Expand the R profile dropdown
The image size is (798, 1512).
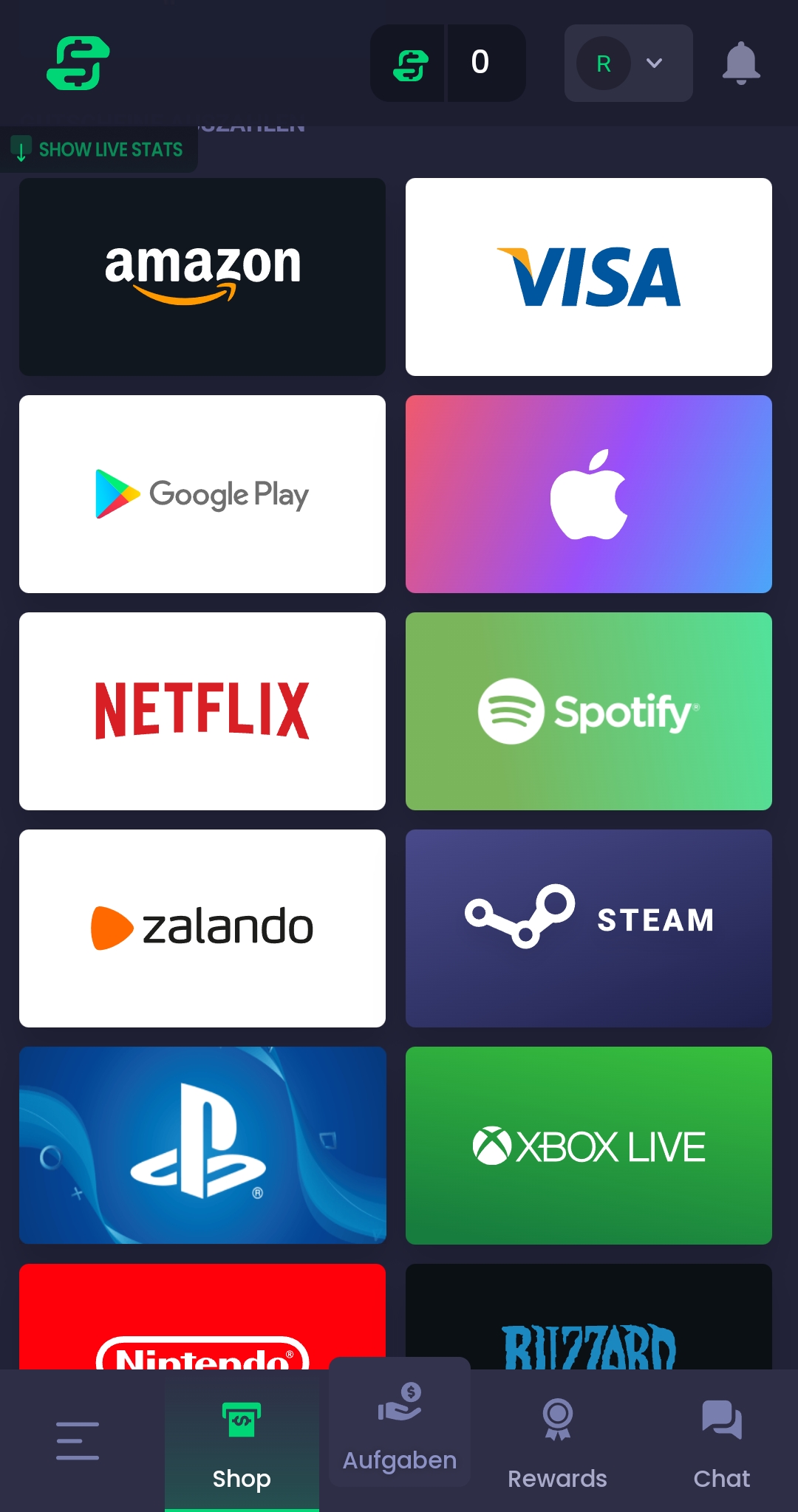point(628,64)
